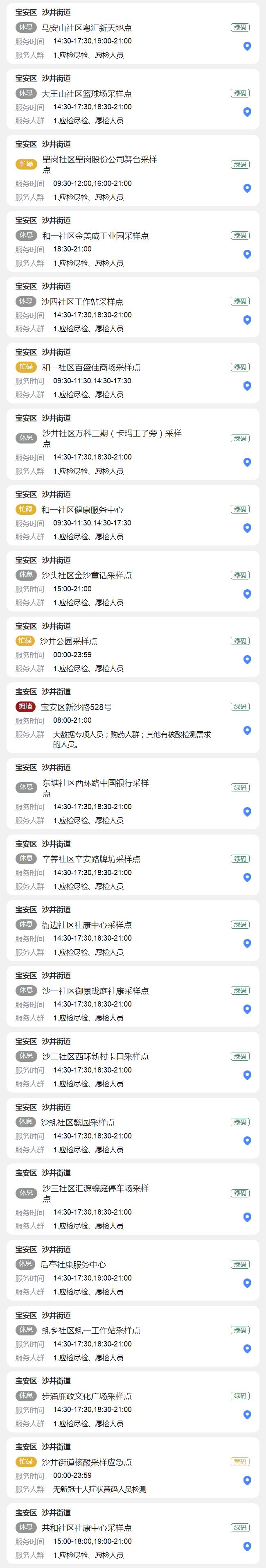The image size is (266, 1568).
Task: Tap the location pin for 宝安区新沙路528号
Action: tap(247, 730)
